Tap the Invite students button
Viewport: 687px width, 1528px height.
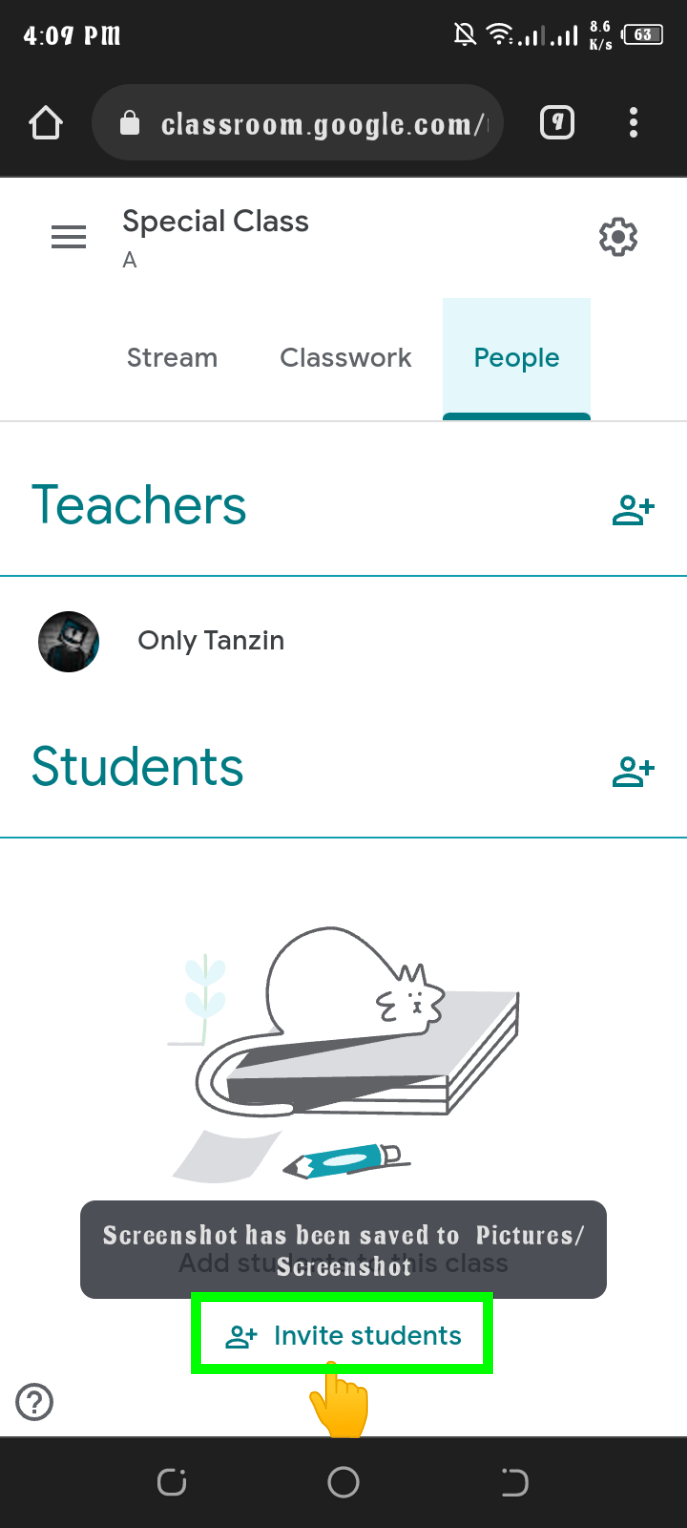343,1336
